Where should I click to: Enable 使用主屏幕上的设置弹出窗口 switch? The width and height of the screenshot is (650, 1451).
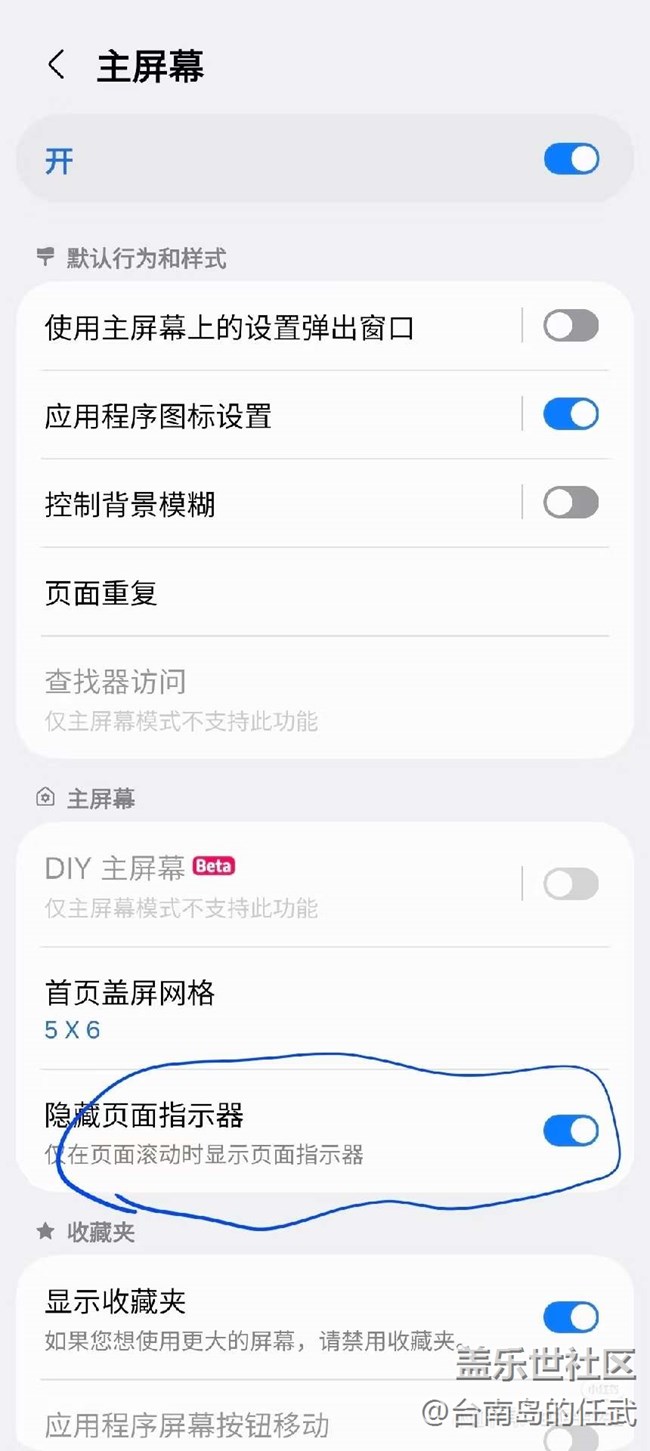click(x=571, y=326)
